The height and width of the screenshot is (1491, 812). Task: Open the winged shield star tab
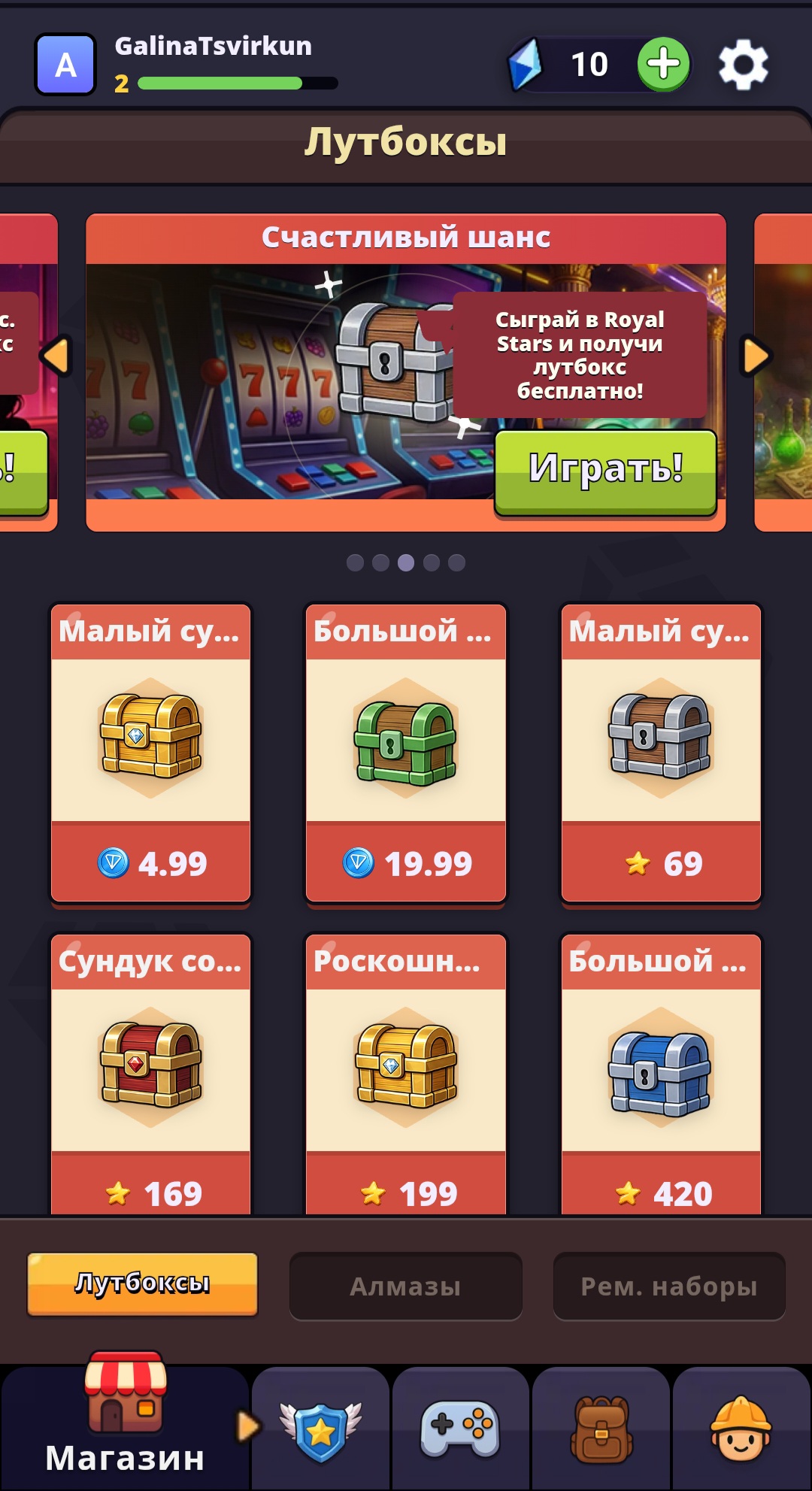[x=320, y=1430]
